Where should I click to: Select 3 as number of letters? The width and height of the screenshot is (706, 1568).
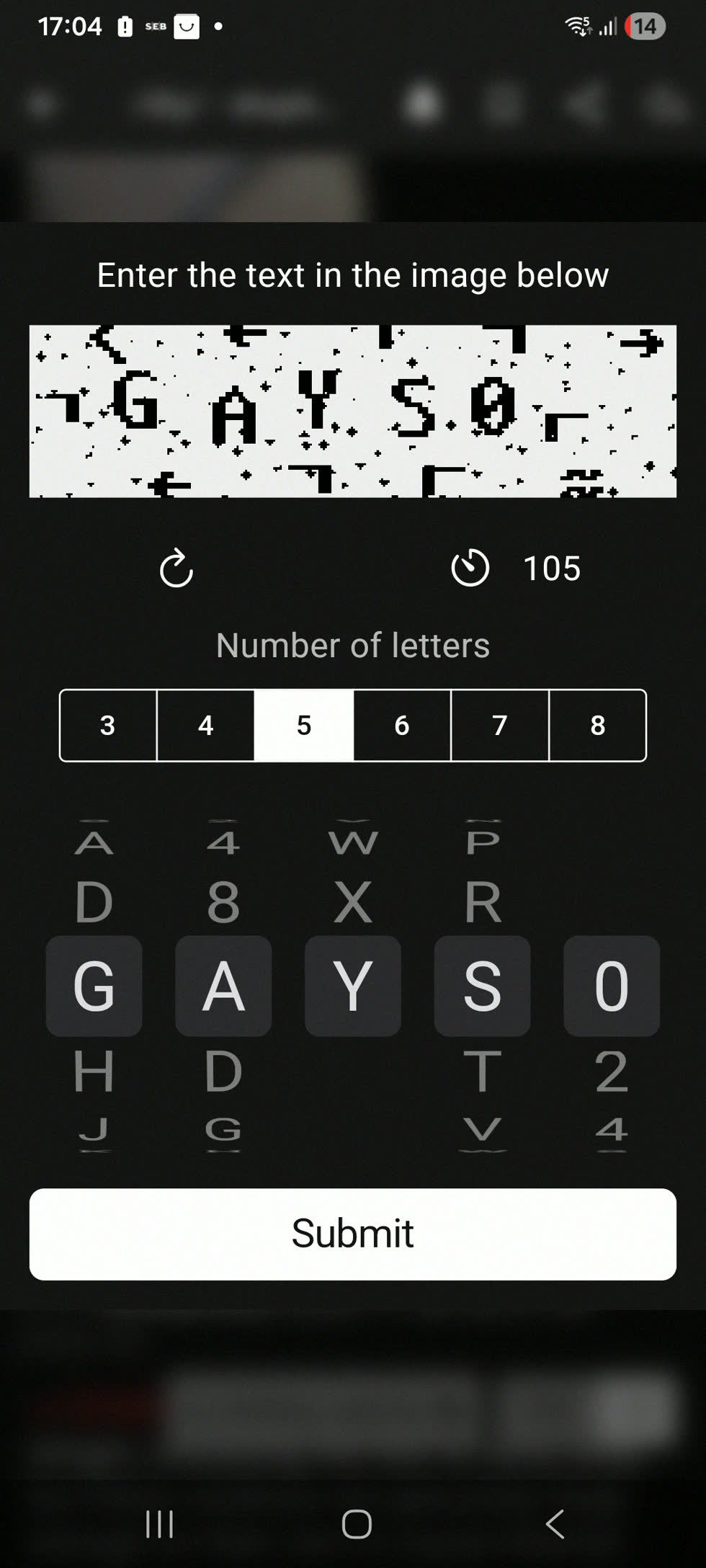tap(108, 725)
